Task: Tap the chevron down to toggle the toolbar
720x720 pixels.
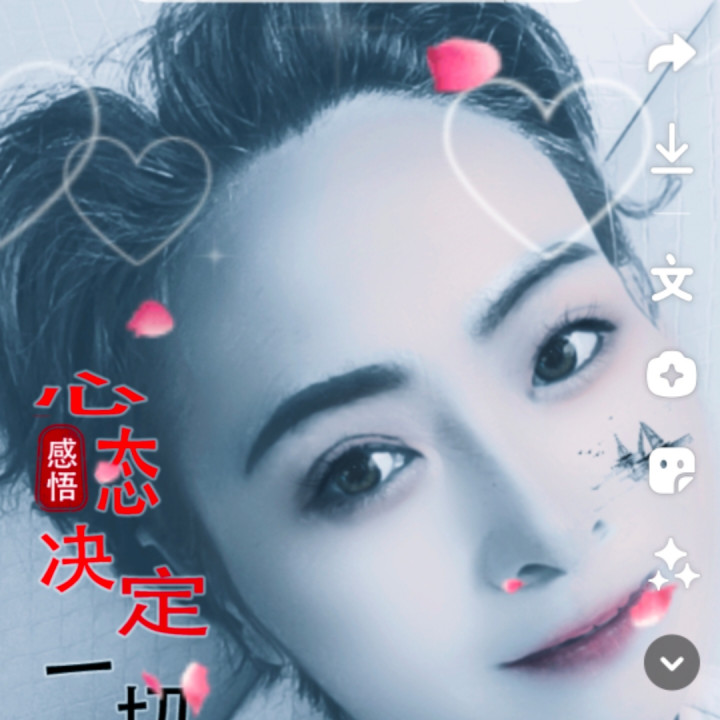Action: click(672, 662)
